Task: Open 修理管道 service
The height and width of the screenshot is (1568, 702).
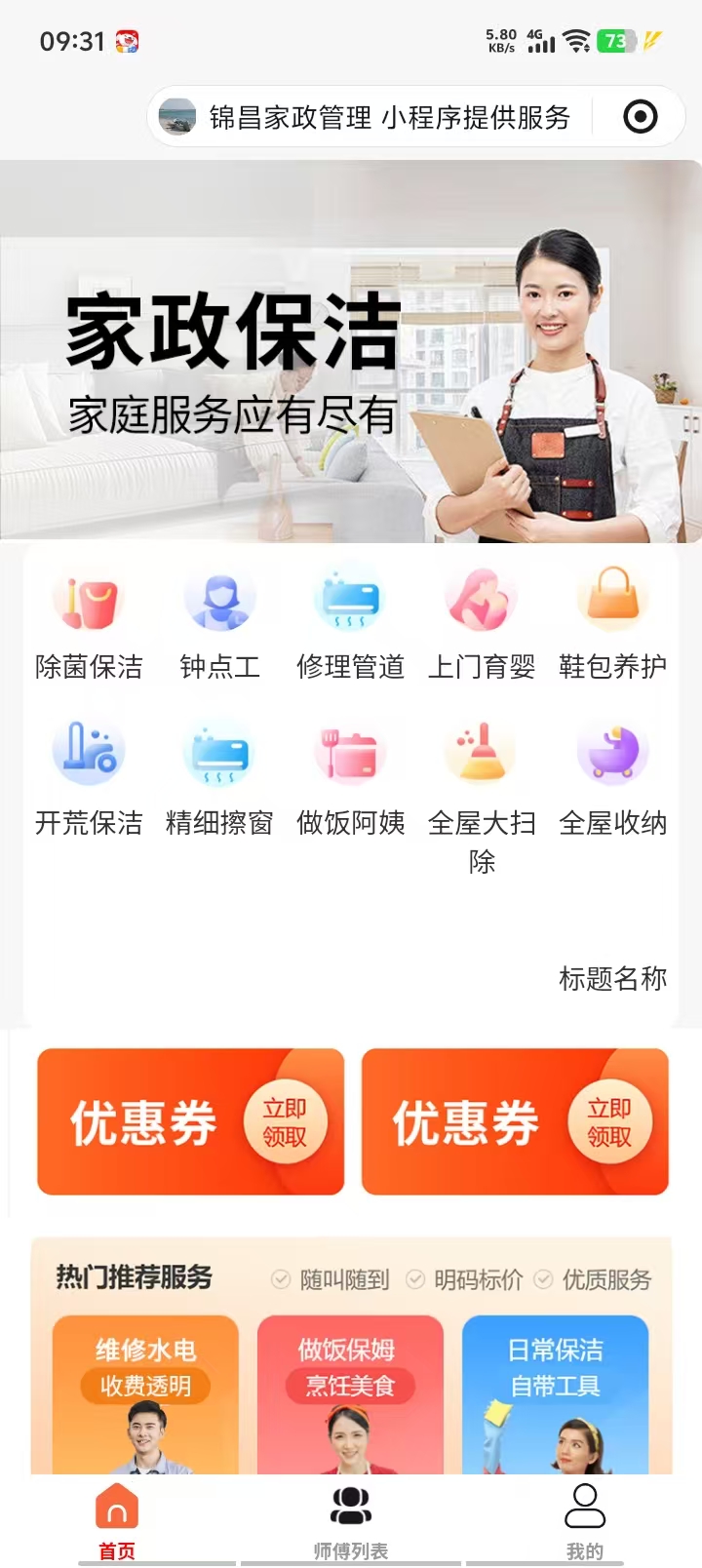Action: click(351, 624)
